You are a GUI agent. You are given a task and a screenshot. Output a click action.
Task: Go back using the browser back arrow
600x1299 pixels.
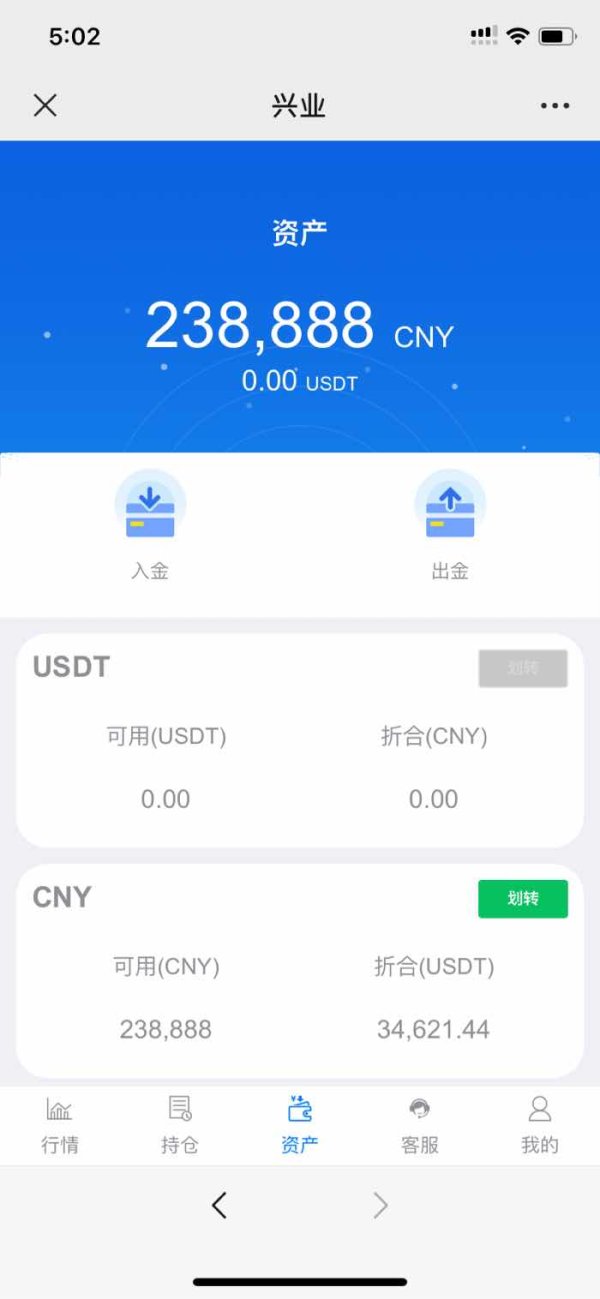click(220, 1206)
